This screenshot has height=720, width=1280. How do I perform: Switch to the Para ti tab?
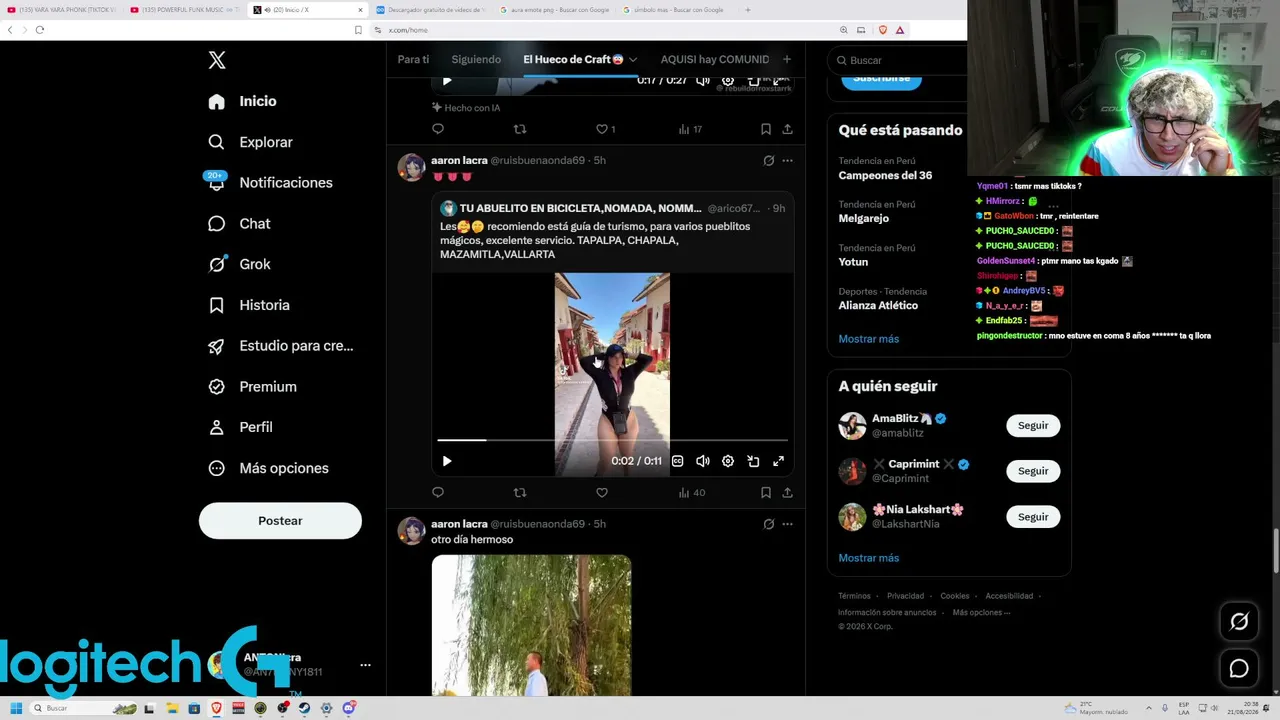click(413, 59)
